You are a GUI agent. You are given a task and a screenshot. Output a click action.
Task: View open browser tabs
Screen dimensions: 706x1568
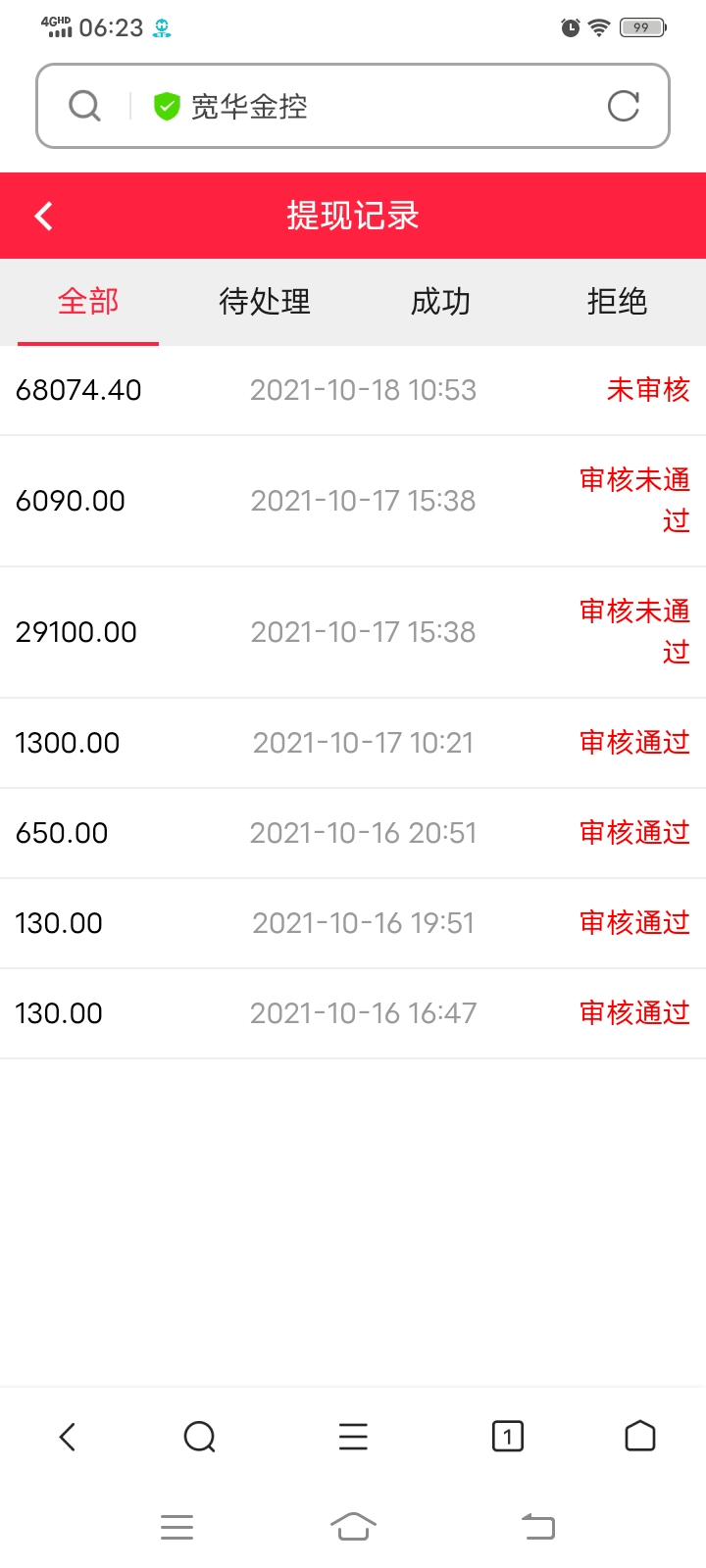507,1437
